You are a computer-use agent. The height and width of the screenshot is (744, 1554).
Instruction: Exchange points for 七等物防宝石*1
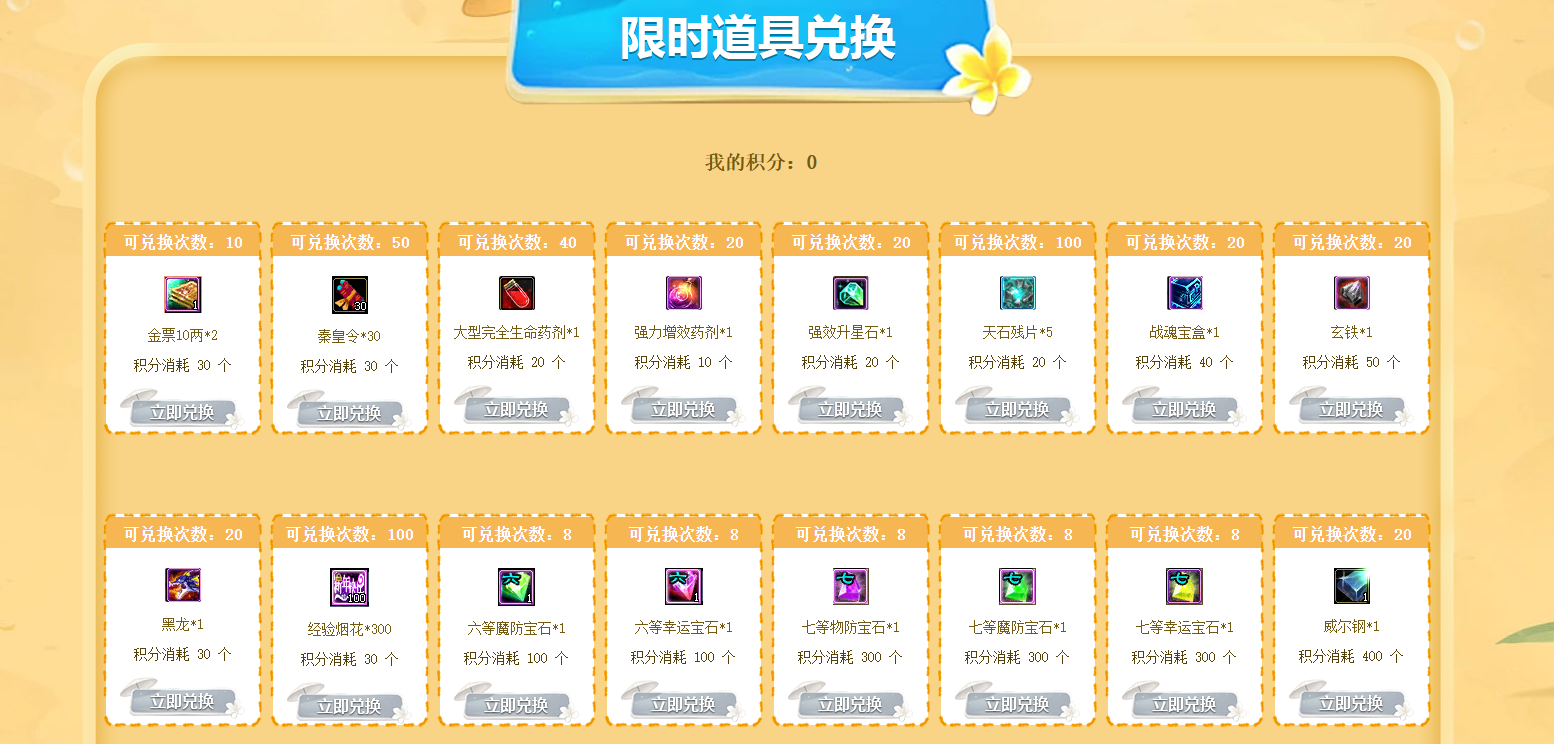tap(850, 705)
